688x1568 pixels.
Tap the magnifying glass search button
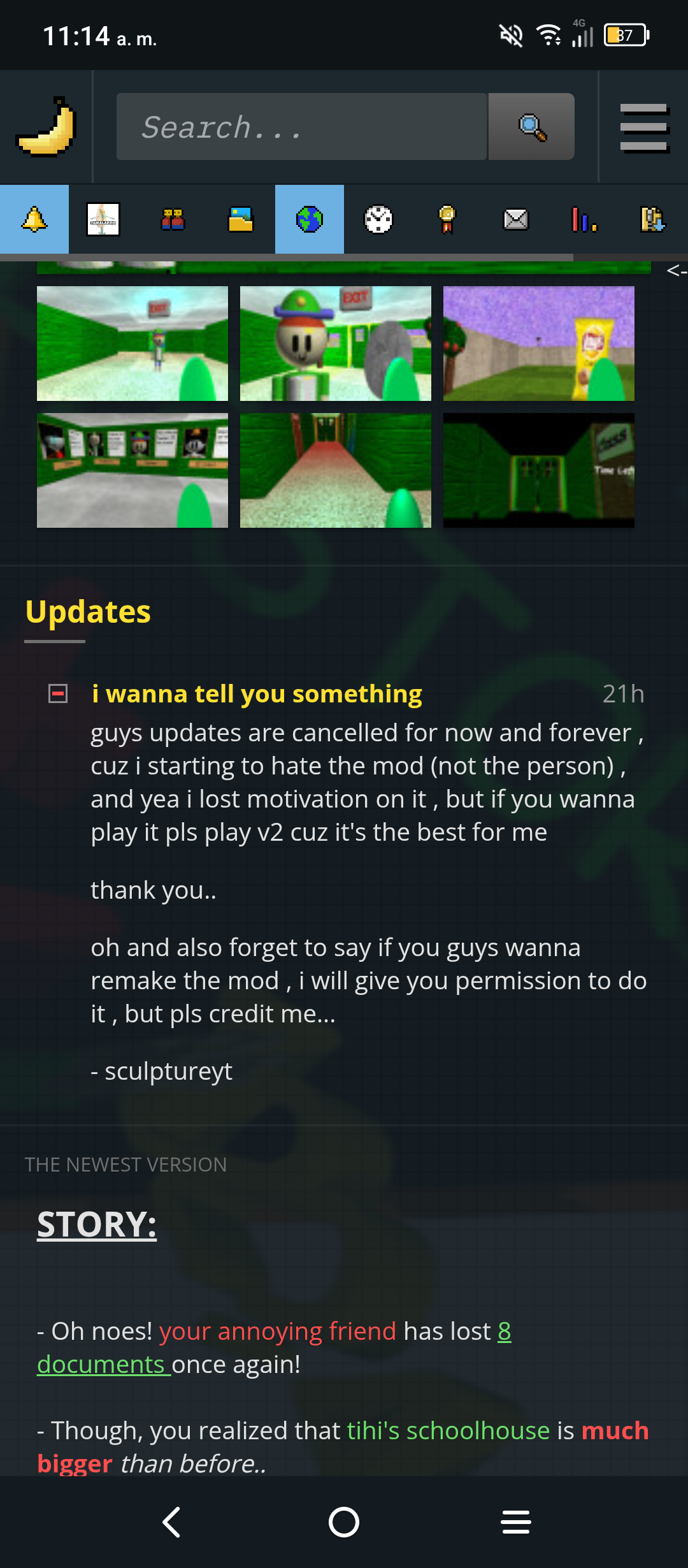[532, 127]
